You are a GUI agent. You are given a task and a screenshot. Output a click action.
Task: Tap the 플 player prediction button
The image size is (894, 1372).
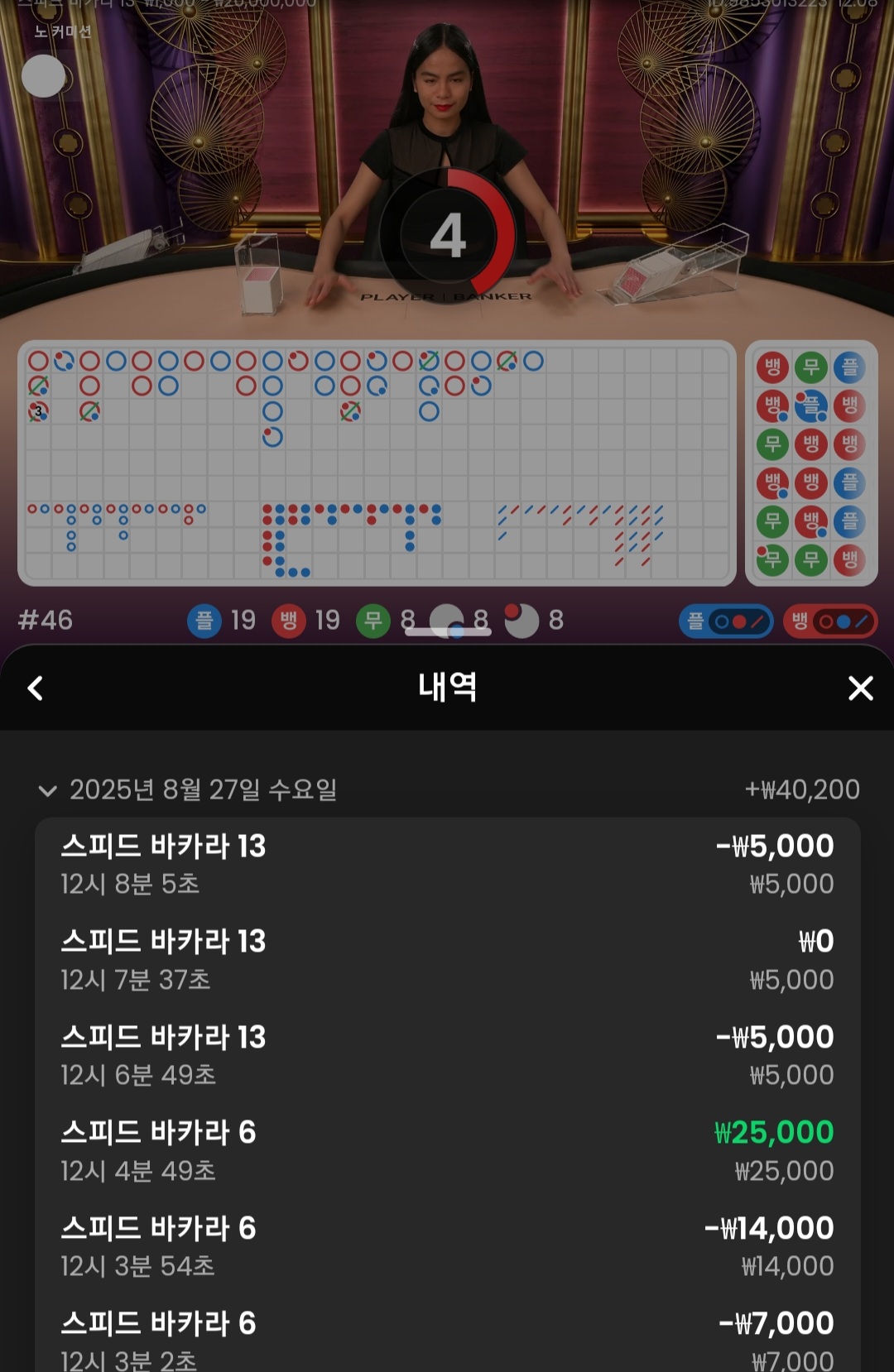[x=725, y=621]
